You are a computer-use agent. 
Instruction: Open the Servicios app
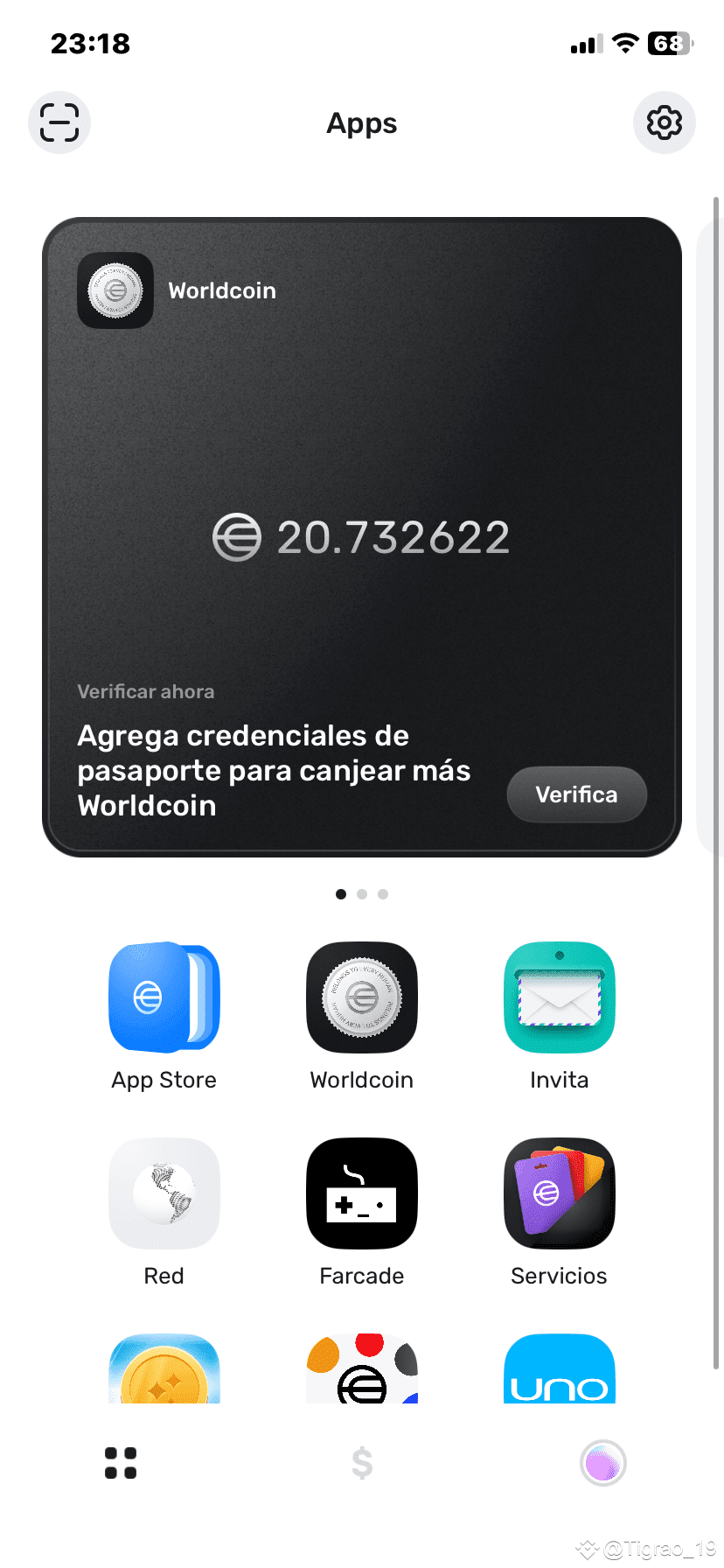[x=559, y=1193]
